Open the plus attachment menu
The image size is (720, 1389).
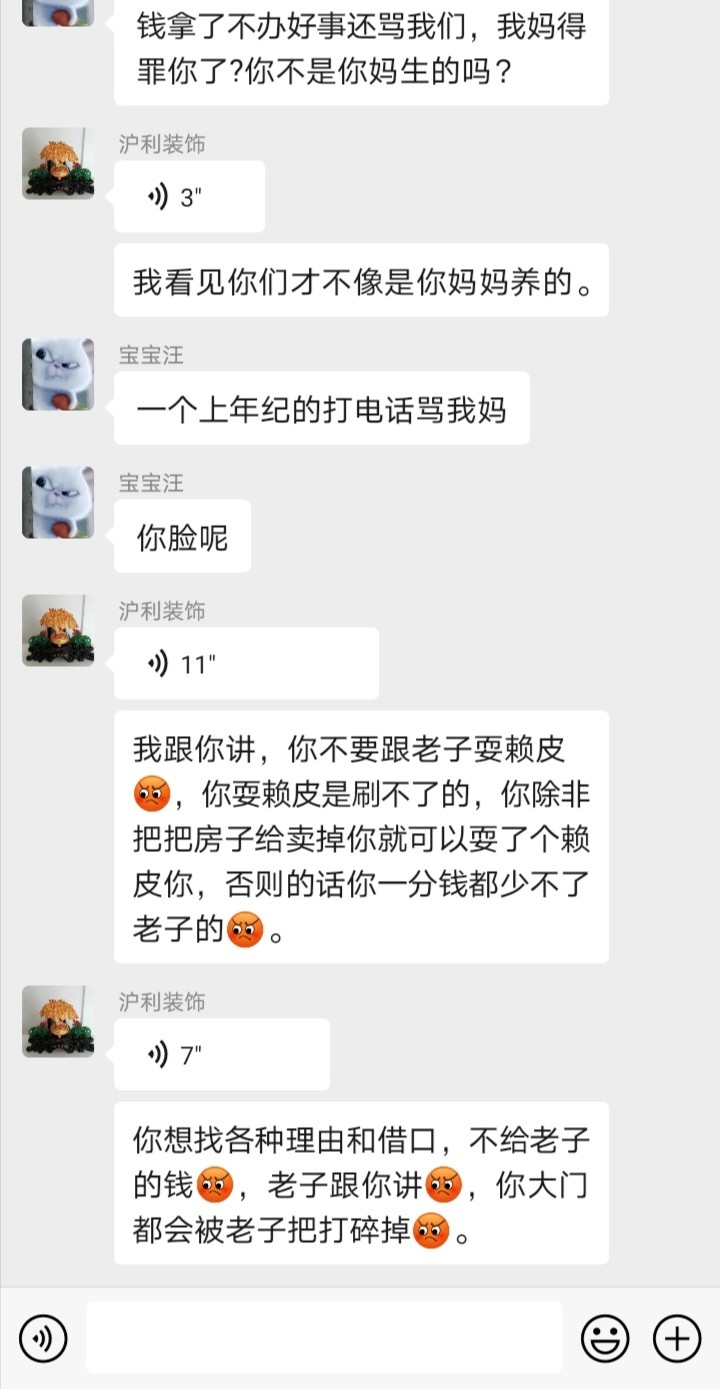pyautogui.click(x=677, y=1337)
